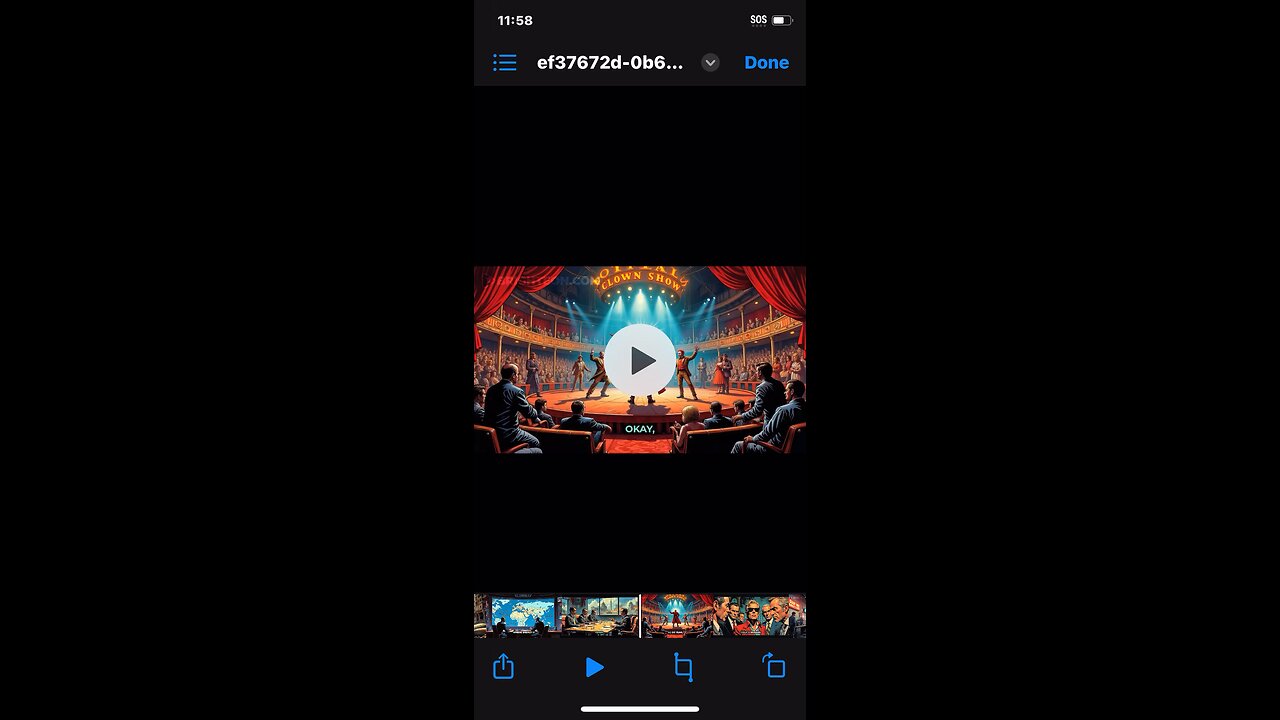Expand the file name dropdown chevron
The height and width of the screenshot is (720, 1280).
710,63
